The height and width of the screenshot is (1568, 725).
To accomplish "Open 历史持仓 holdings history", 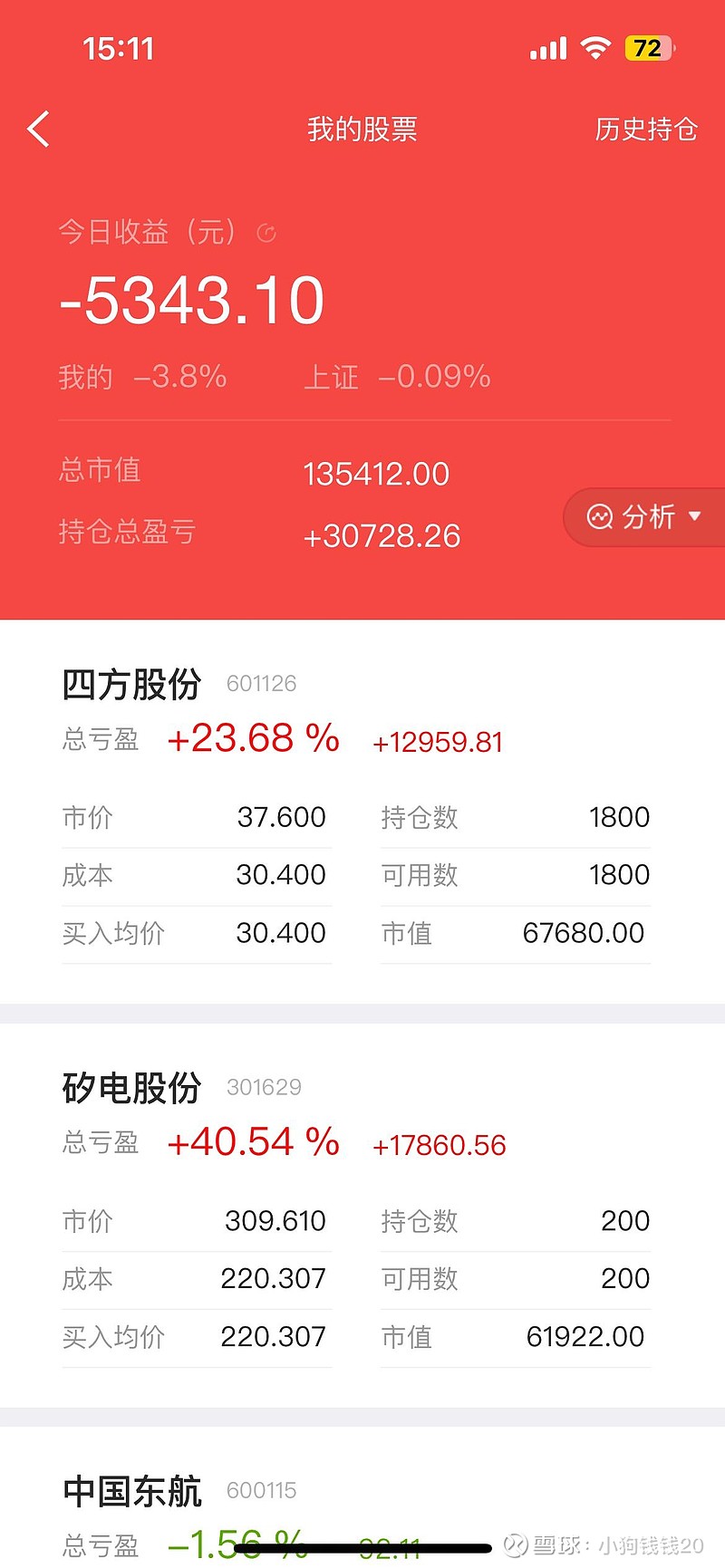I will 645,130.
